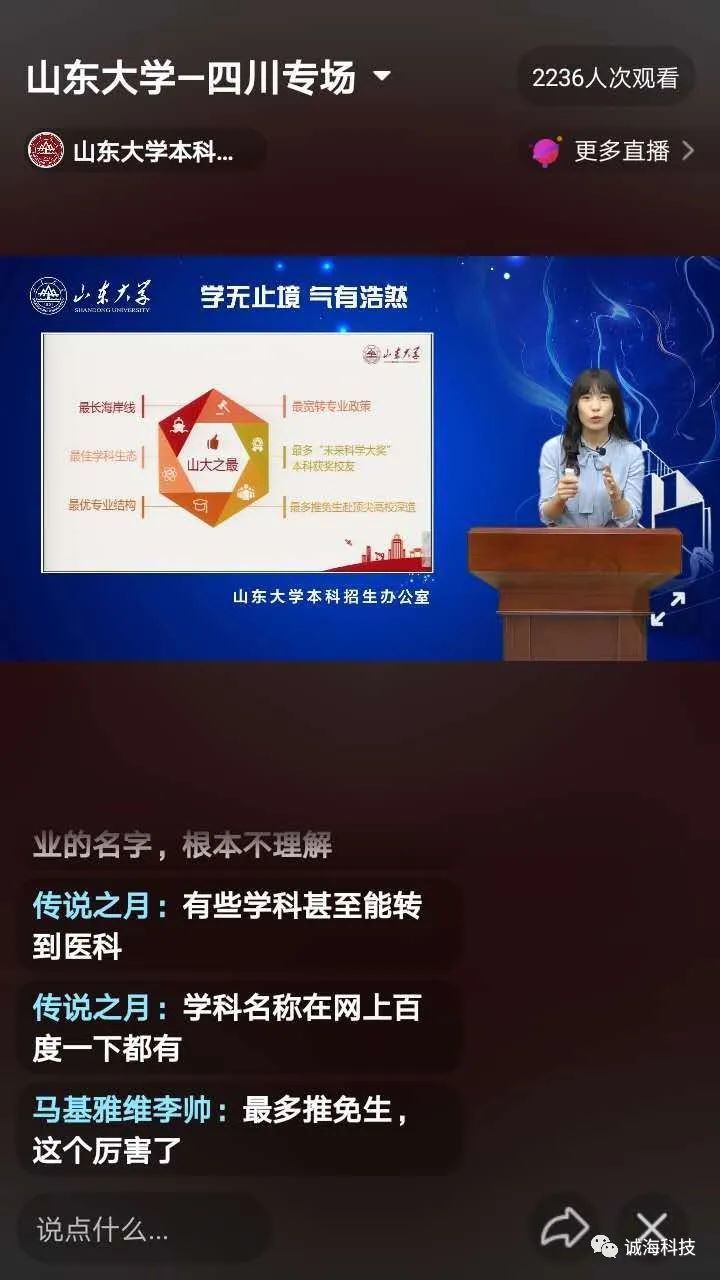Enter fullscreen mode on the live video
Image resolution: width=720 pixels, height=1280 pixels.
click(x=668, y=608)
